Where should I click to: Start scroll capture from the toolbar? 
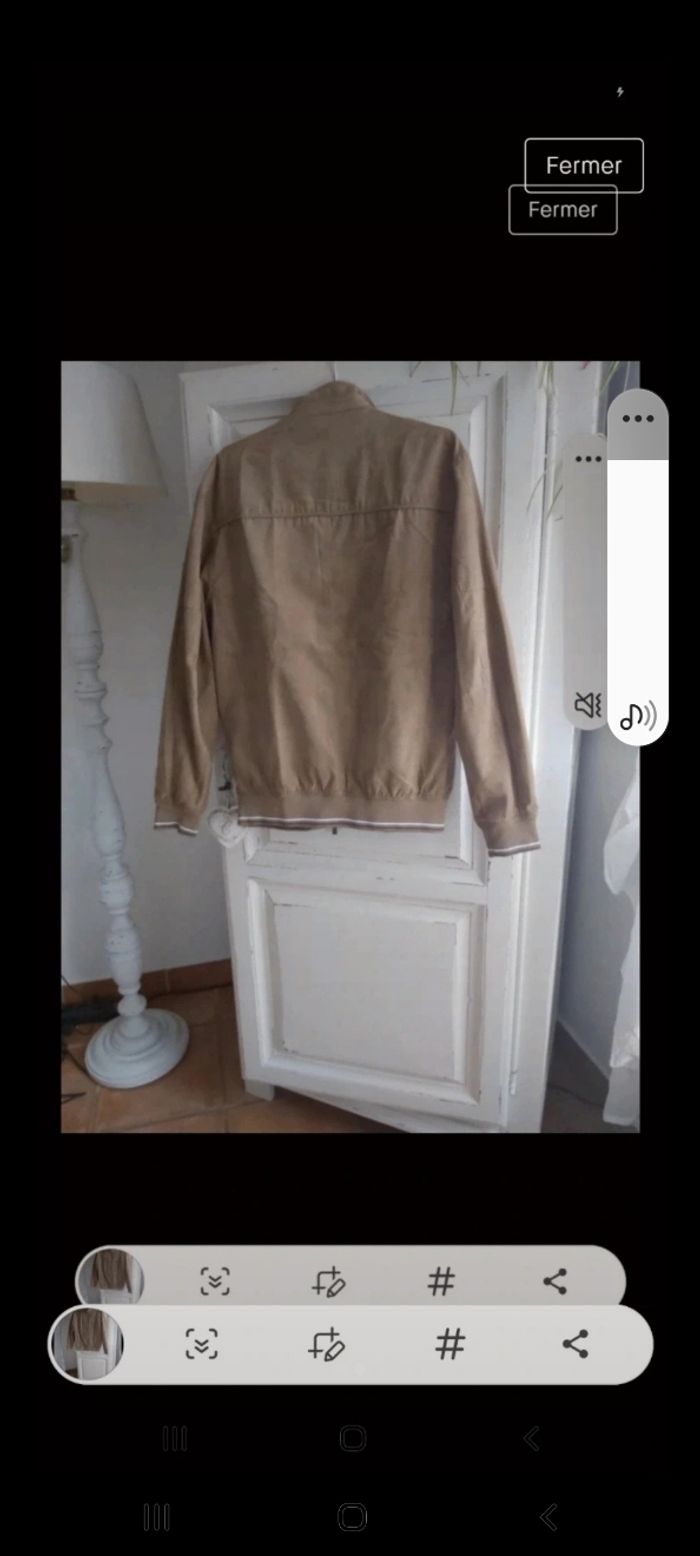point(201,1344)
